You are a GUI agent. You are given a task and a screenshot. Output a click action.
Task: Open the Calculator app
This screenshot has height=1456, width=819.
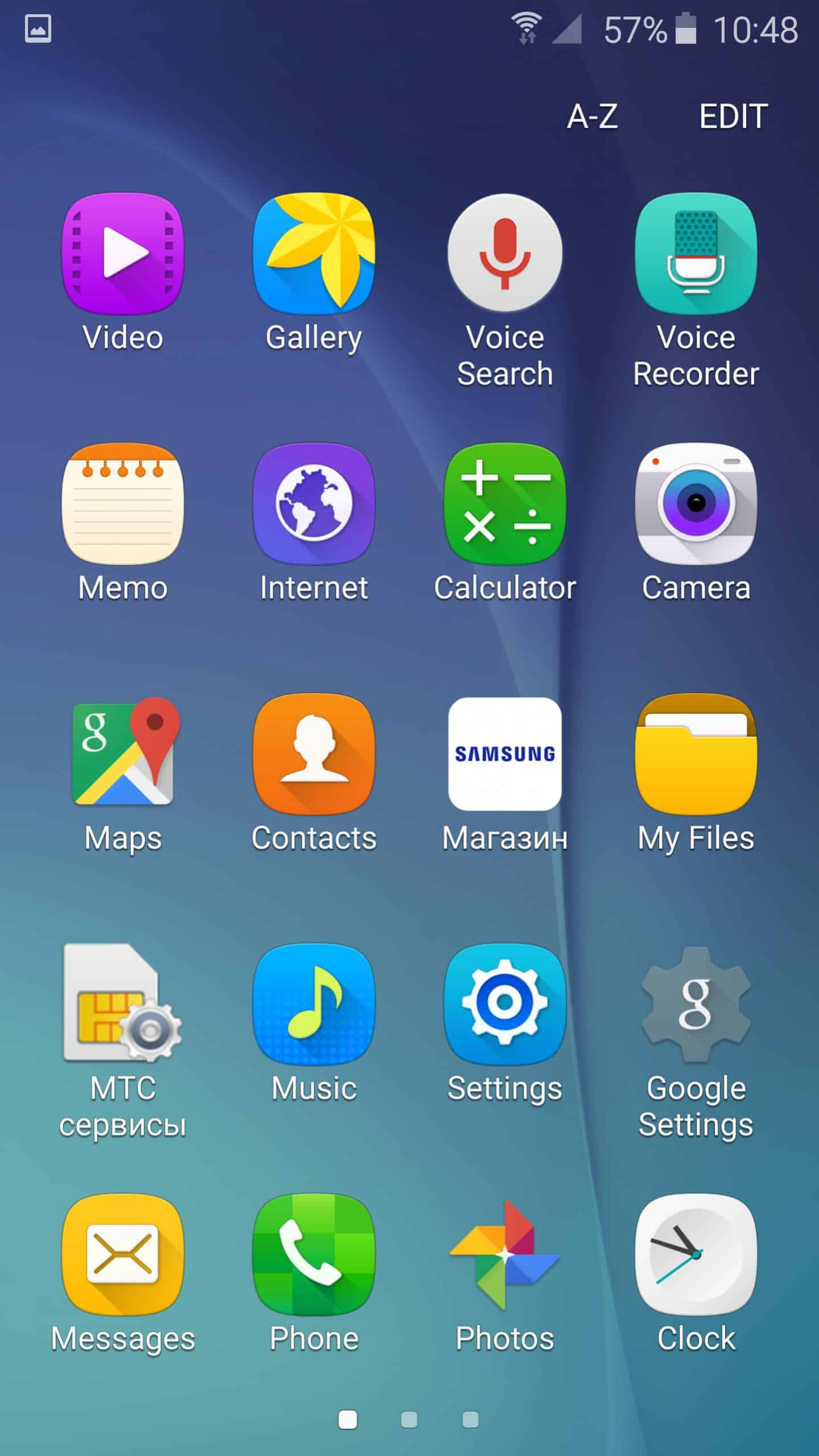tap(505, 504)
